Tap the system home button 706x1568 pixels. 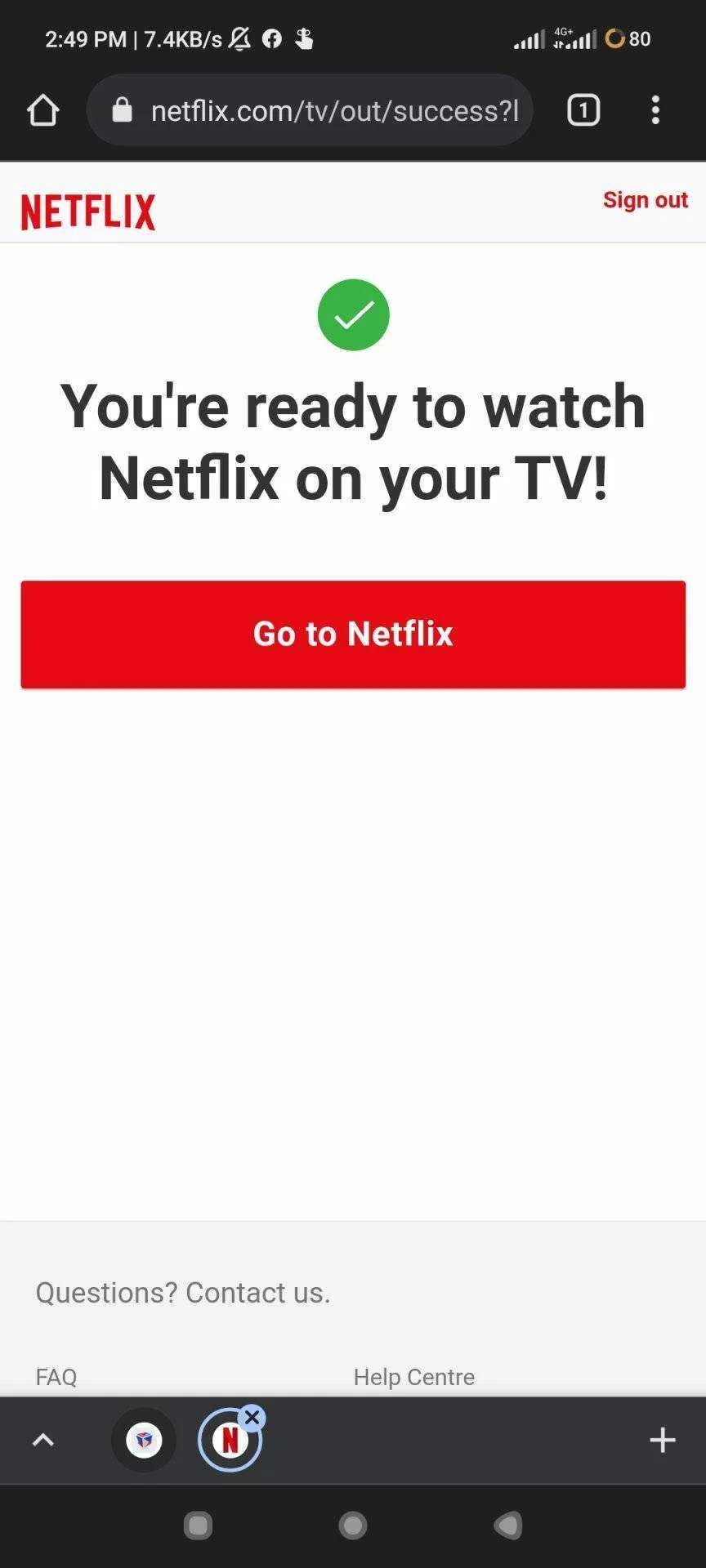point(353,1526)
